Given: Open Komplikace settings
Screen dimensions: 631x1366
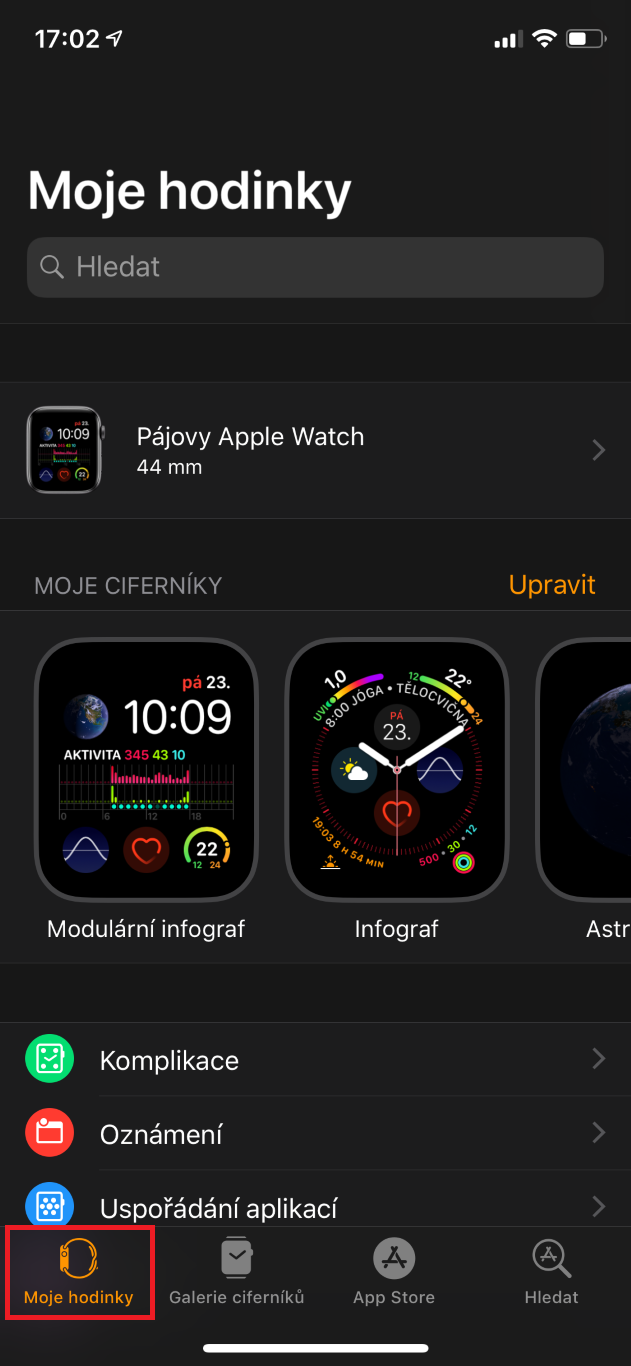Looking at the screenshot, I should pyautogui.click(x=315, y=1060).
